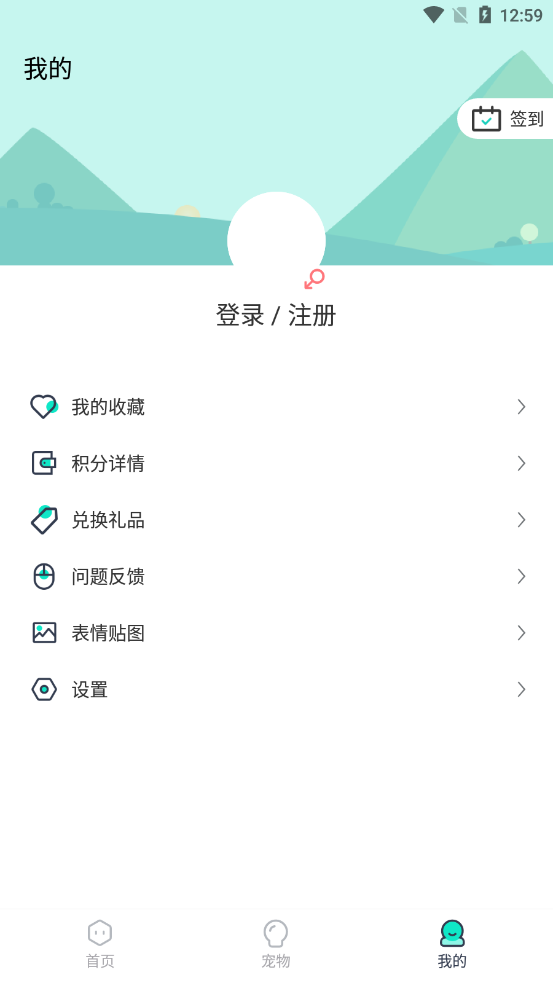Open 设置 settings
This screenshot has height=983, width=553.
click(276, 689)
